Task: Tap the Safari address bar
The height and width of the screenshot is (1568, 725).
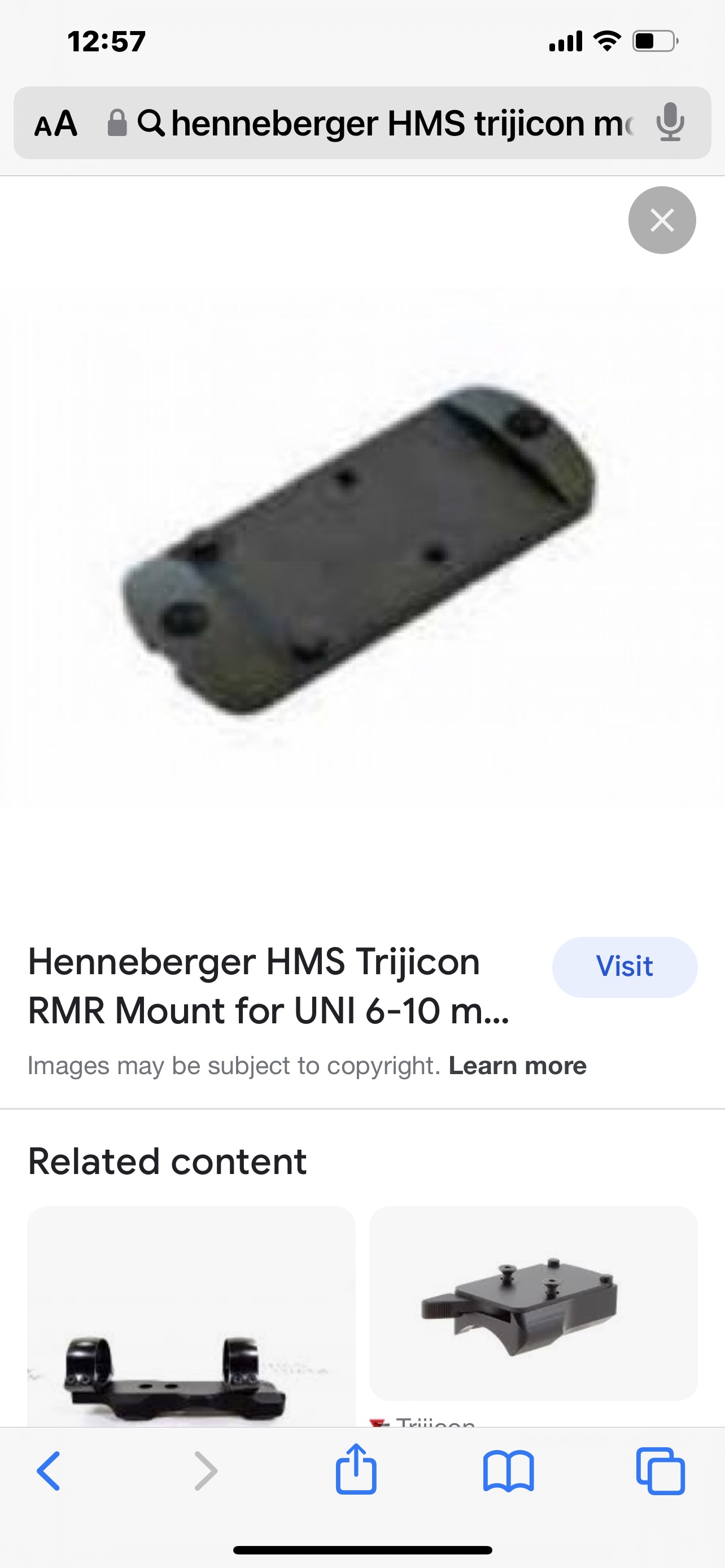Action: (390, 124)
